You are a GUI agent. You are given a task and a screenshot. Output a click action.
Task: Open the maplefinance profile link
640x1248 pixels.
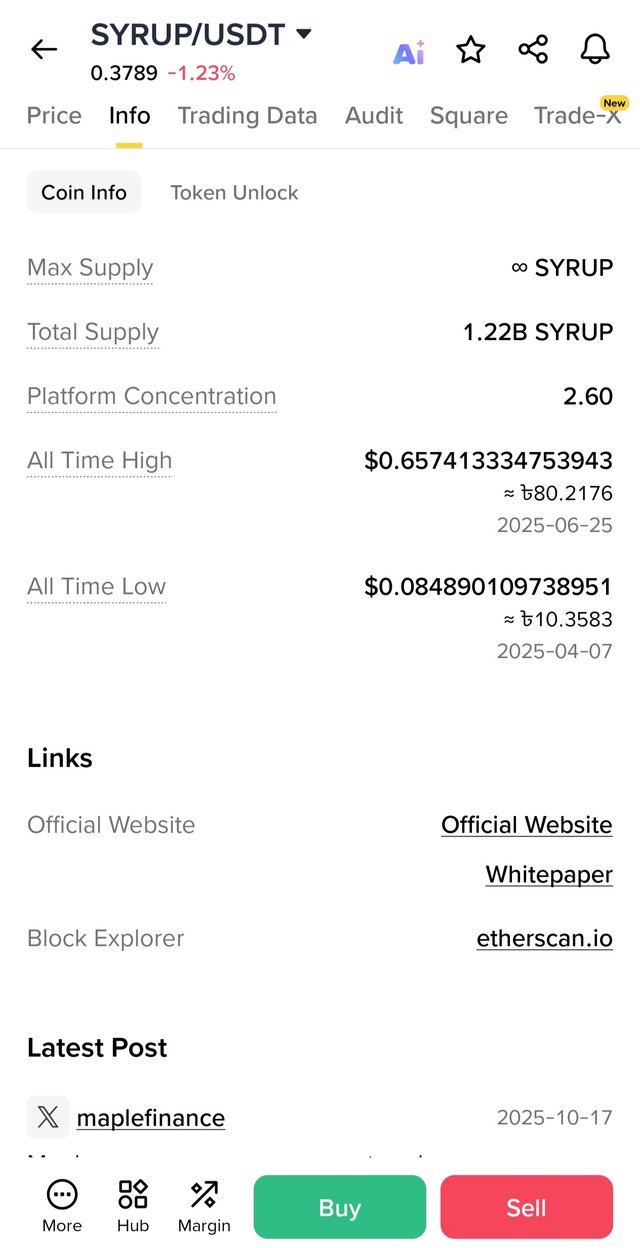(150, 1118)
